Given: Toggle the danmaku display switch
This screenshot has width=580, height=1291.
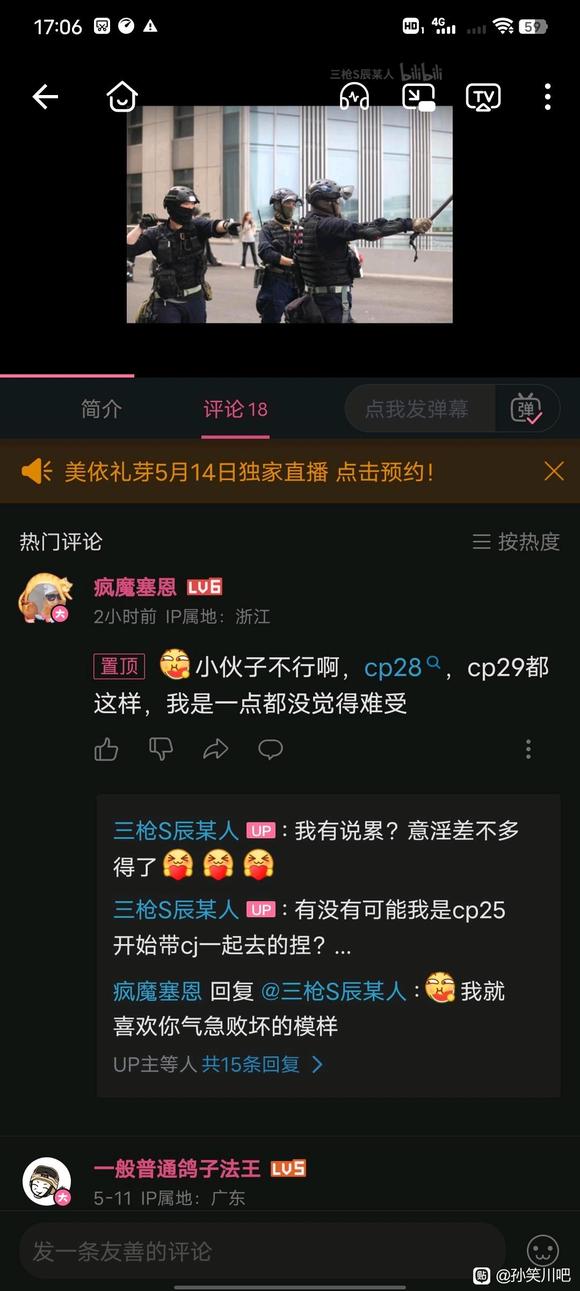Looking at the screenshot, I should (x=526, y=408).
